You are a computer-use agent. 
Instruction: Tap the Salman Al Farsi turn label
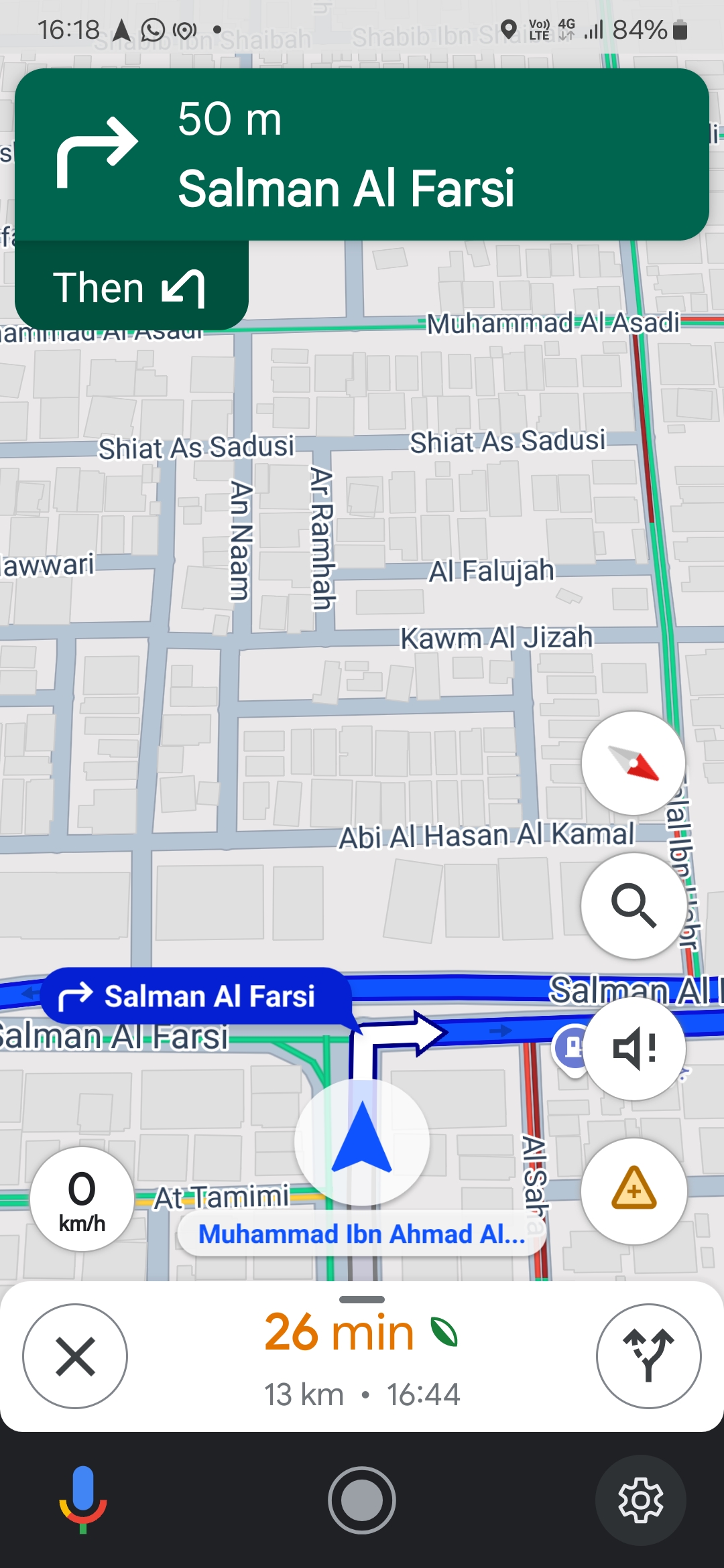click(196, 996)
